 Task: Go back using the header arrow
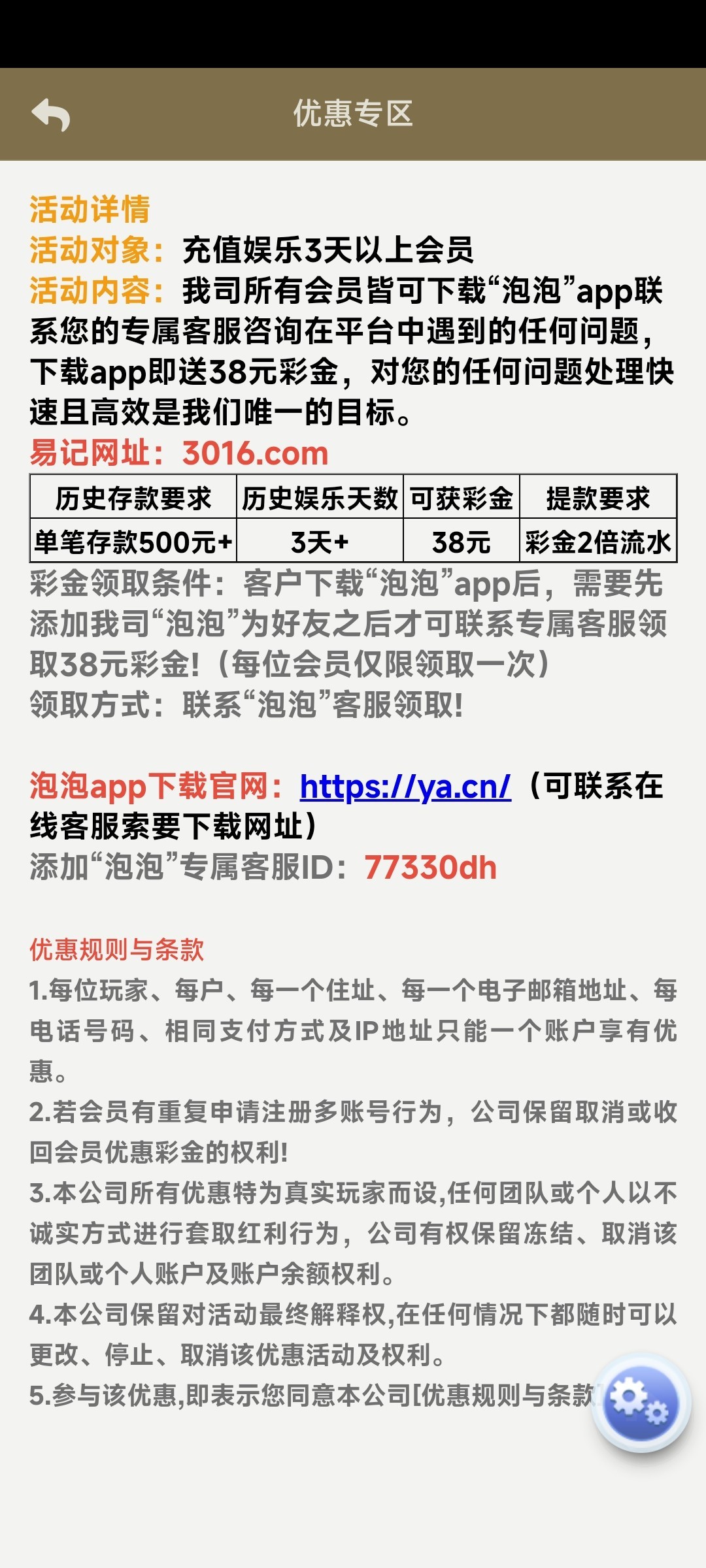click(51, 115)
